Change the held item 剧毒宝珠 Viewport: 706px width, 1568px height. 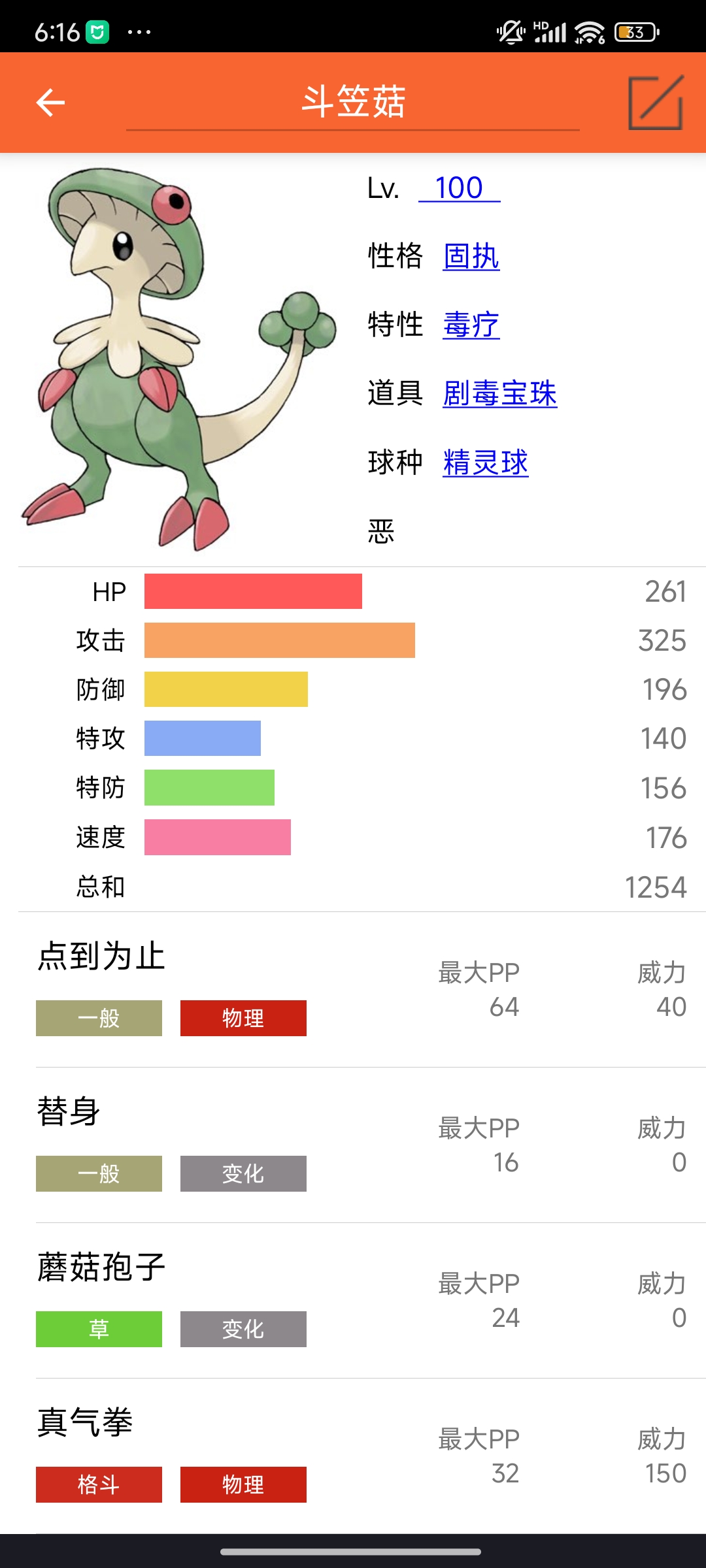coord(499,393)
